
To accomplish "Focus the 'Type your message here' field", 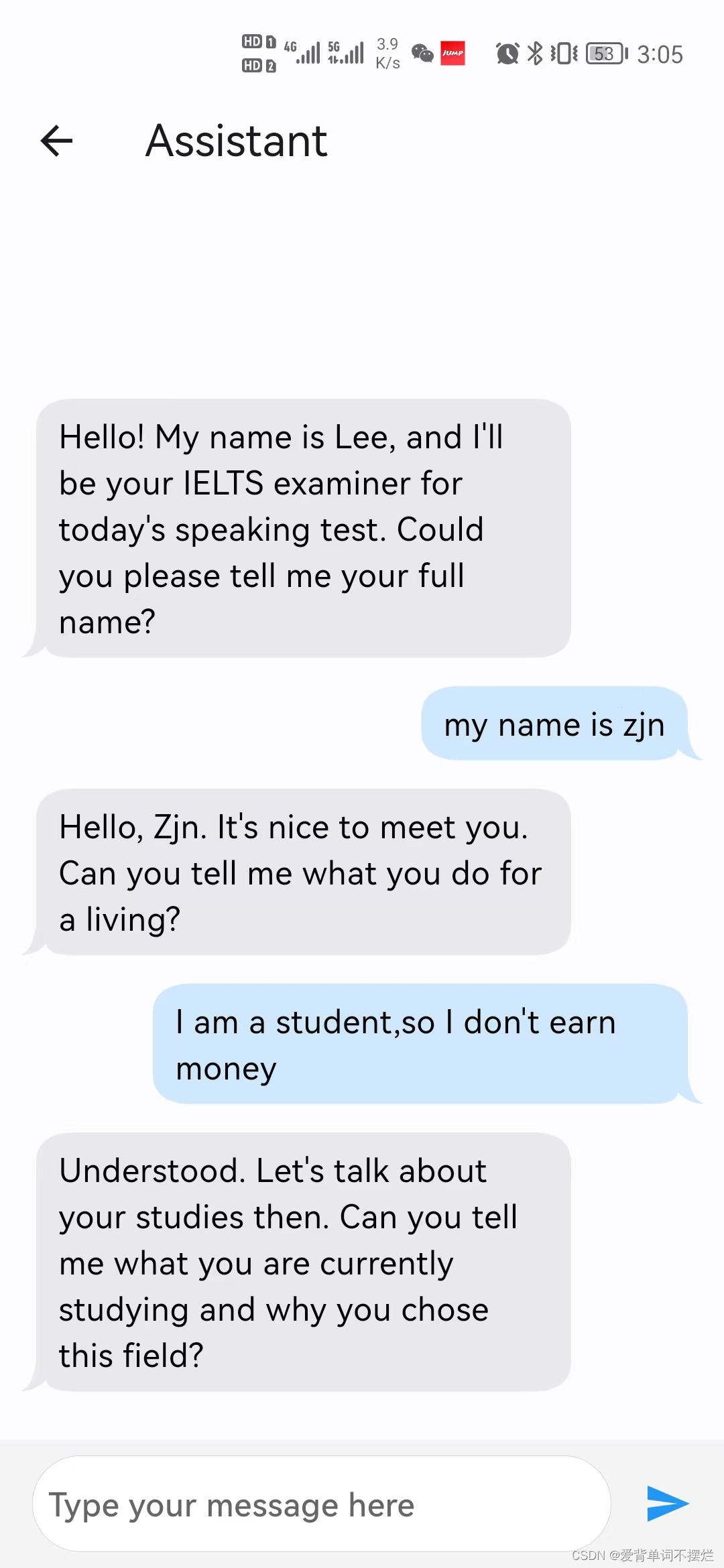I will [320, 1505].
